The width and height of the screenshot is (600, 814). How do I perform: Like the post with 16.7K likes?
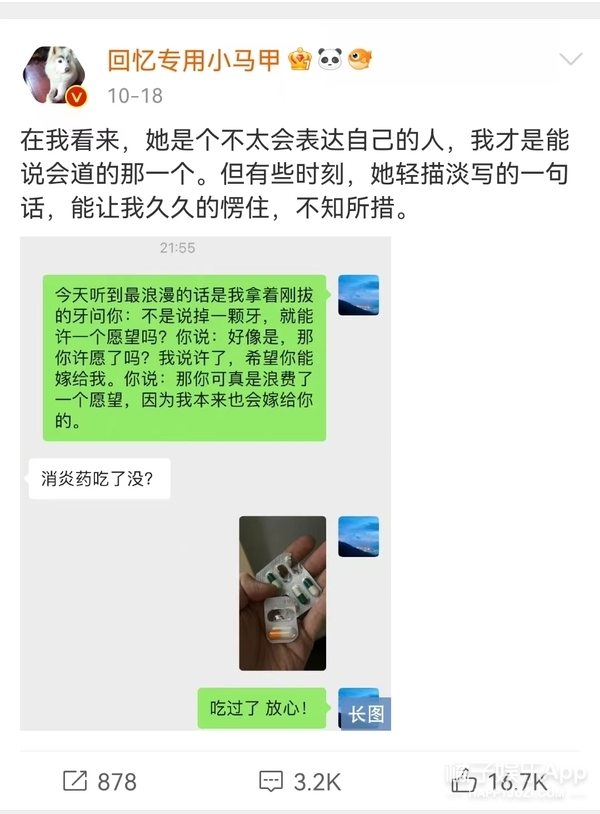pyautogui.click(x=499, y=781)
